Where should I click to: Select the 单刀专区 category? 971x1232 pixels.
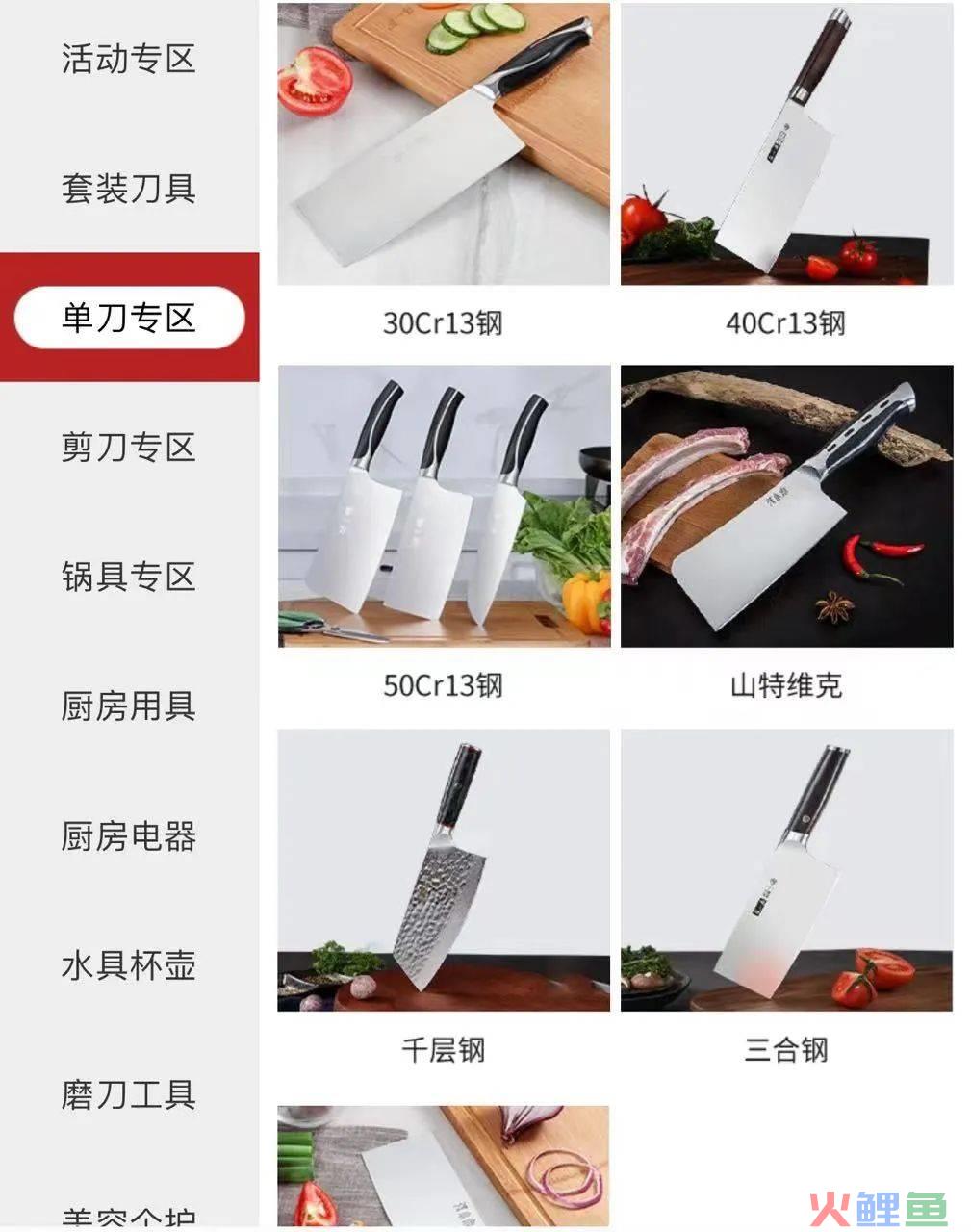click(x=128, y=317)
